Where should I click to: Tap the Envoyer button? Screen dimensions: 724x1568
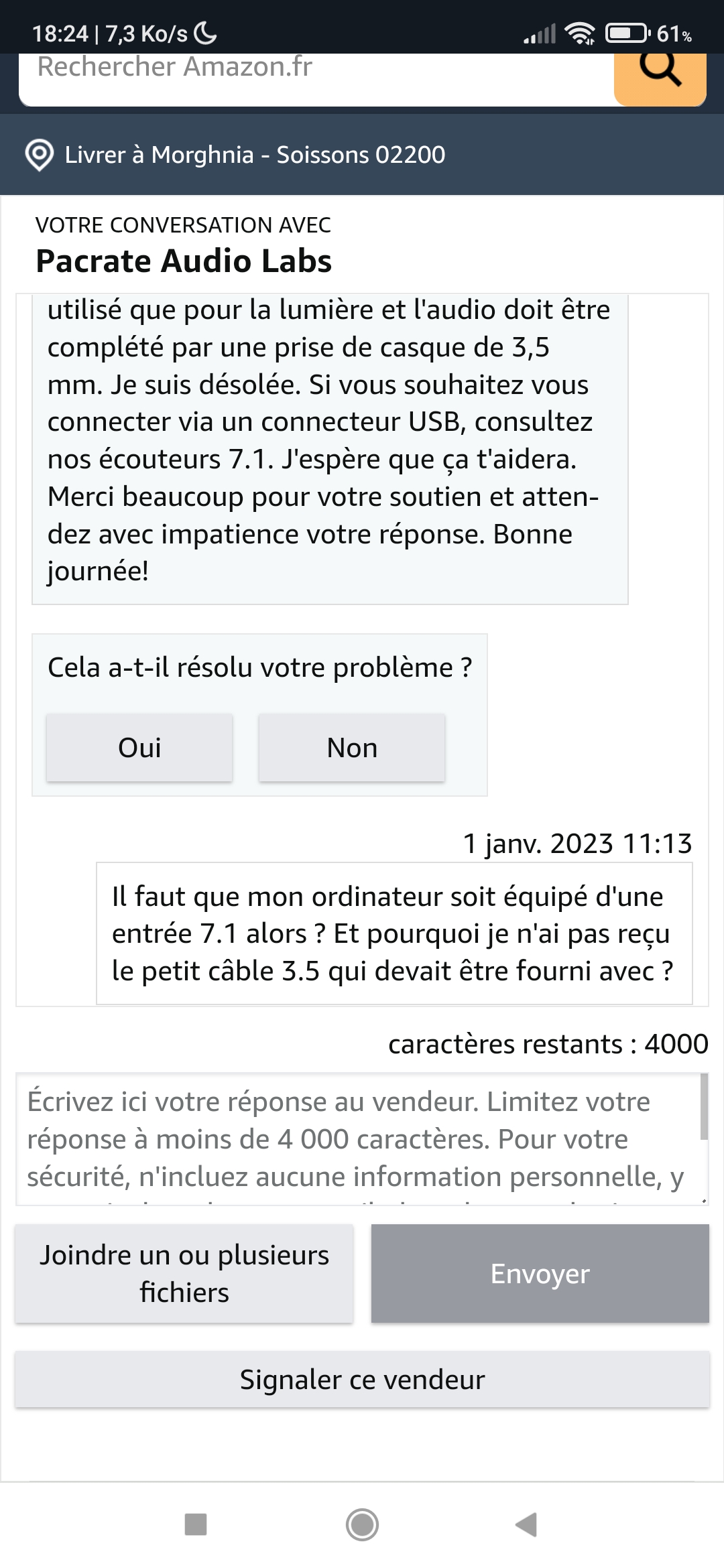tap(540, 1274)
